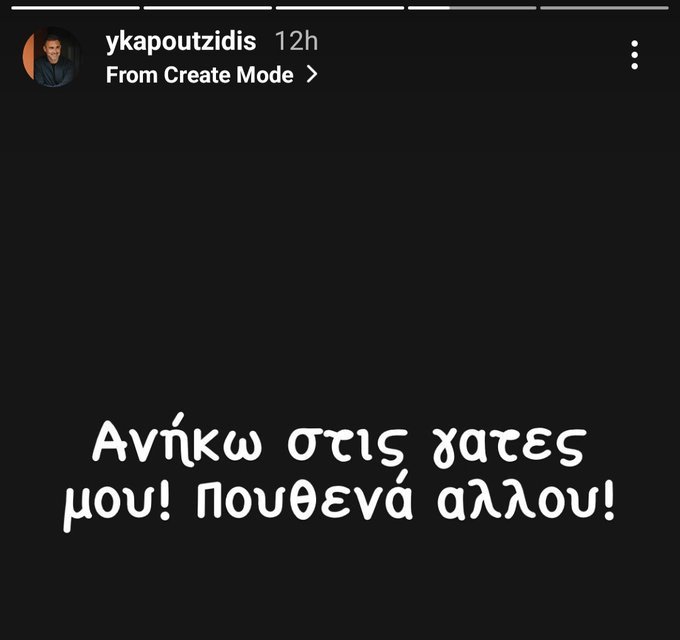The image size is (680, 640).
Task: Open the From Create Mode link
Action: point(211,75)
